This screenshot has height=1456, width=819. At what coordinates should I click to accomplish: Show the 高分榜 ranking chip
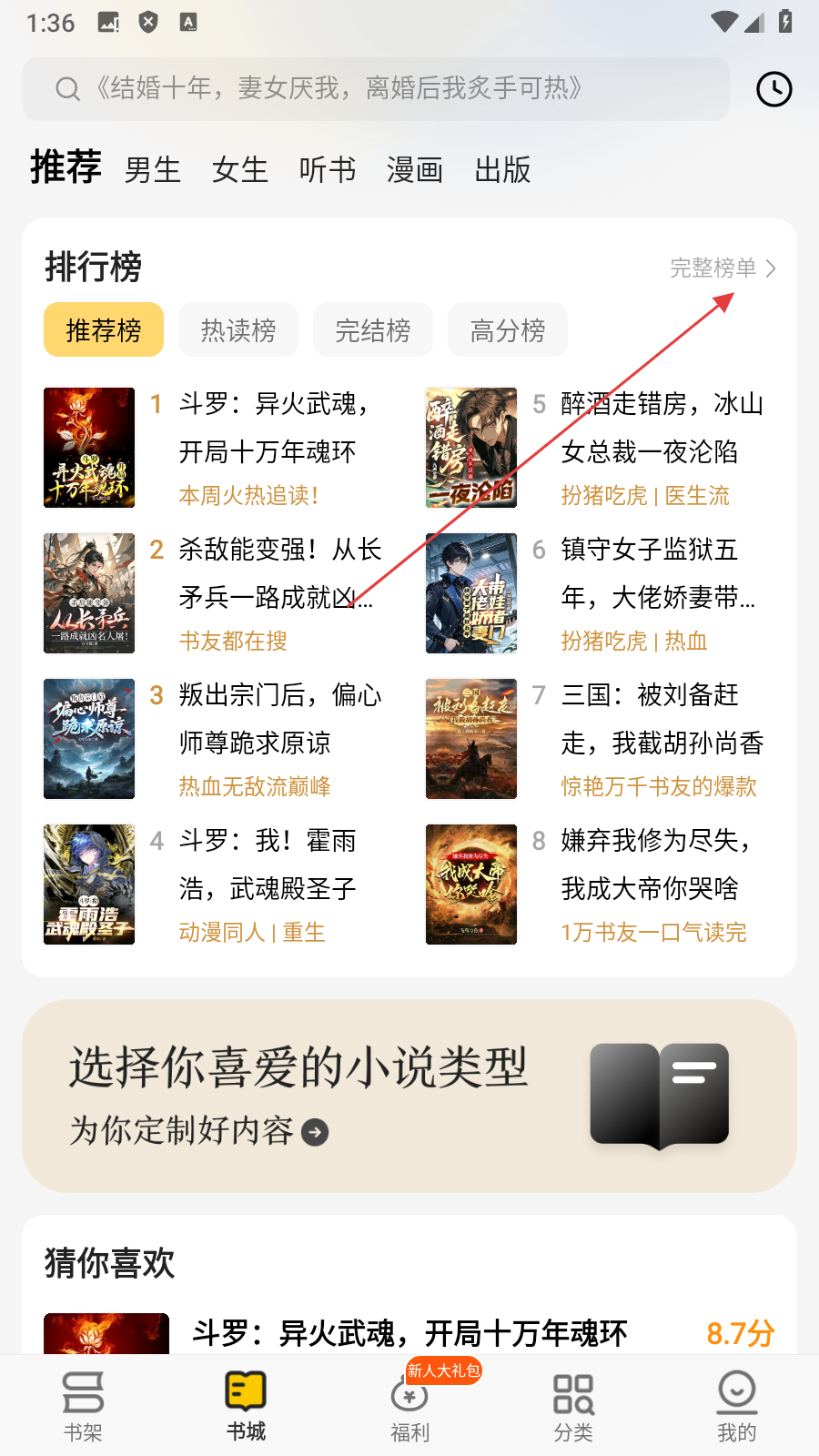coord(508,330)
